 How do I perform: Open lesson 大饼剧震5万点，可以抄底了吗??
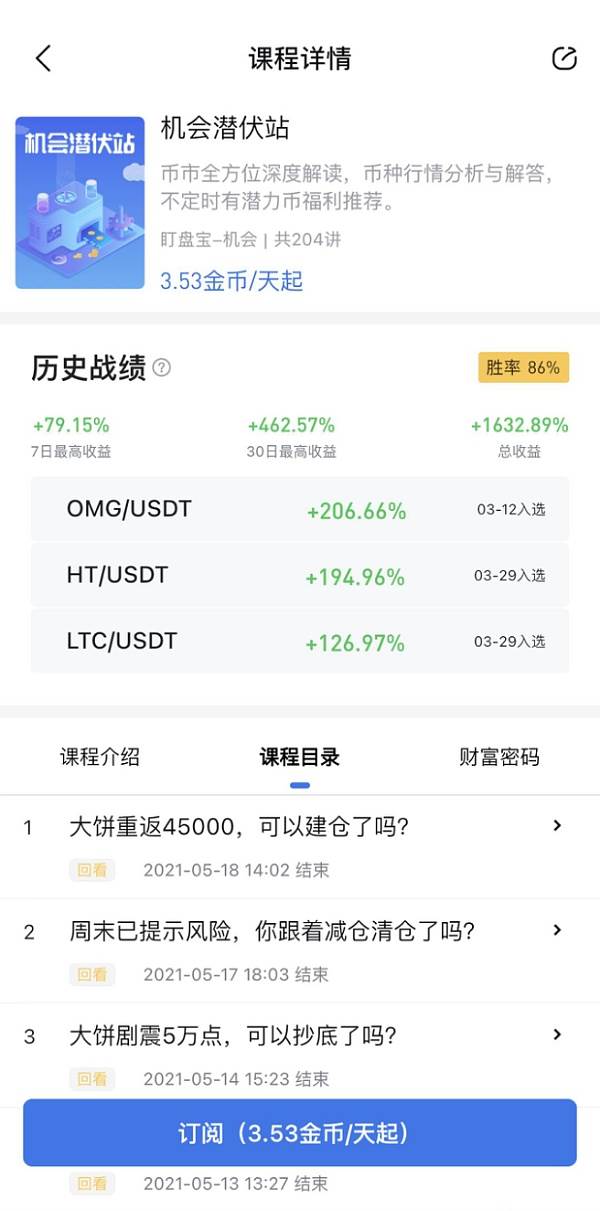pyautogui.click(x=300, y=1054)
